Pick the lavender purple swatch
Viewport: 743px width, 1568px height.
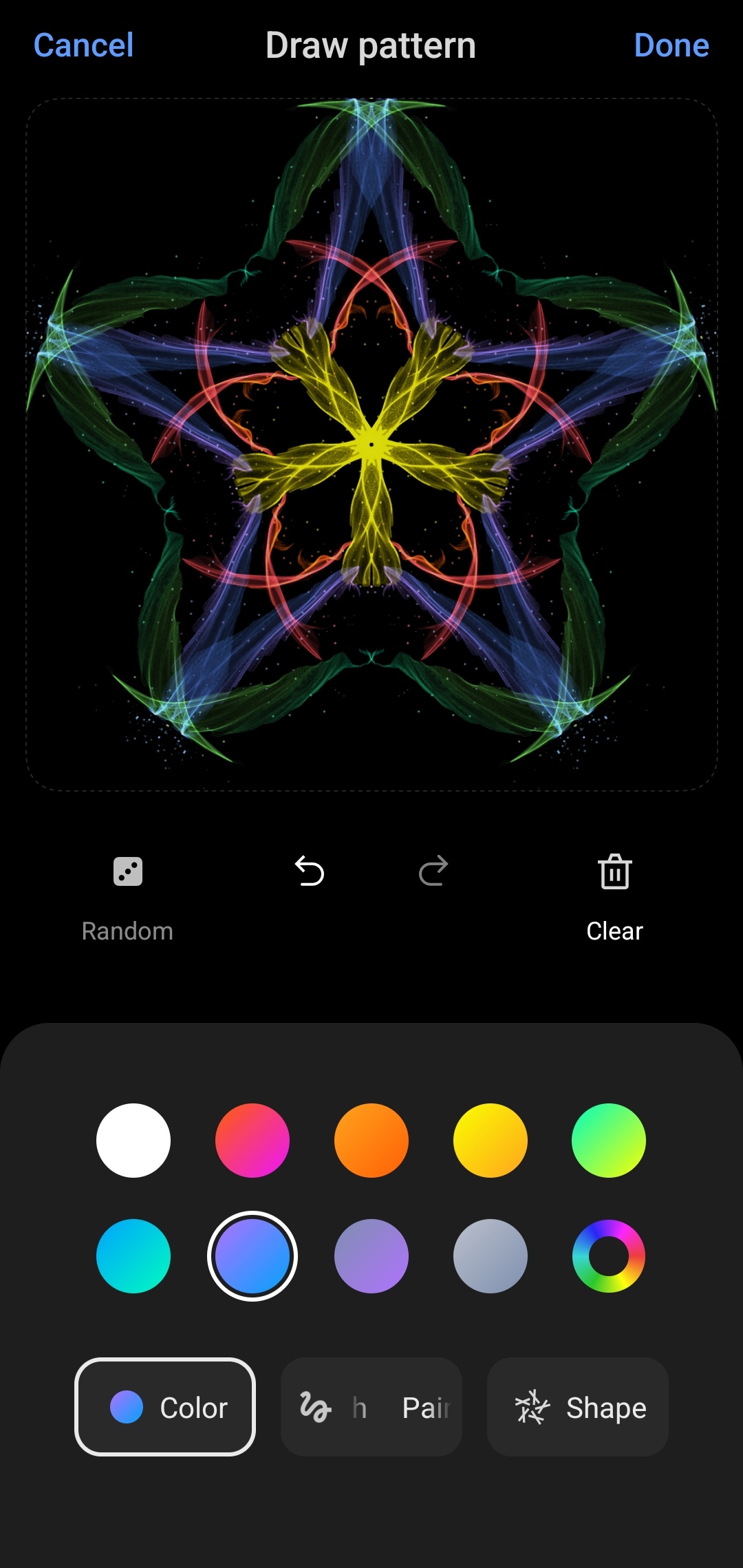pos(371,1256)
